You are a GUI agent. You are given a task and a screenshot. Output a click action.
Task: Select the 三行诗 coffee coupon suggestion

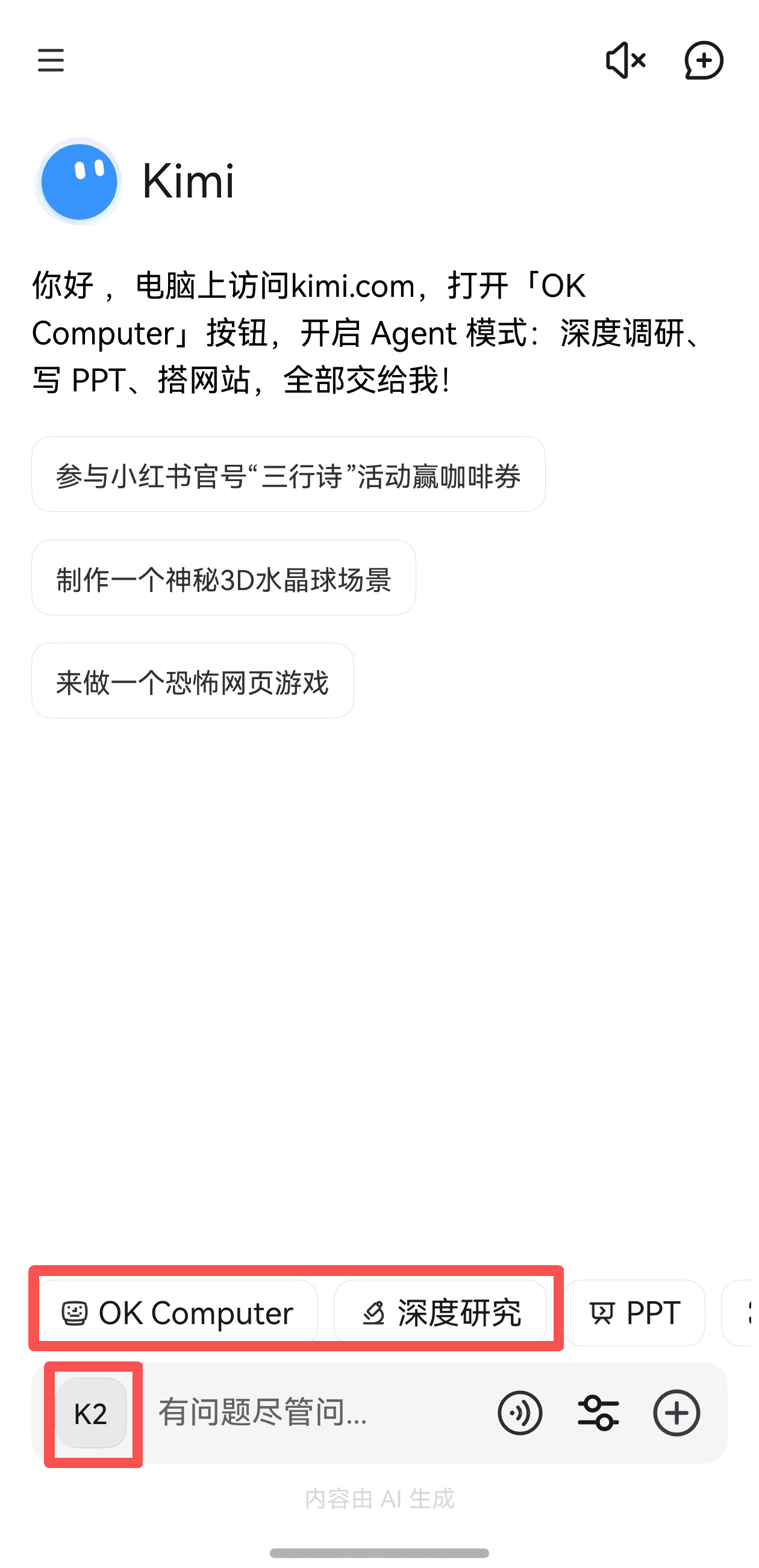click(288, 474)
